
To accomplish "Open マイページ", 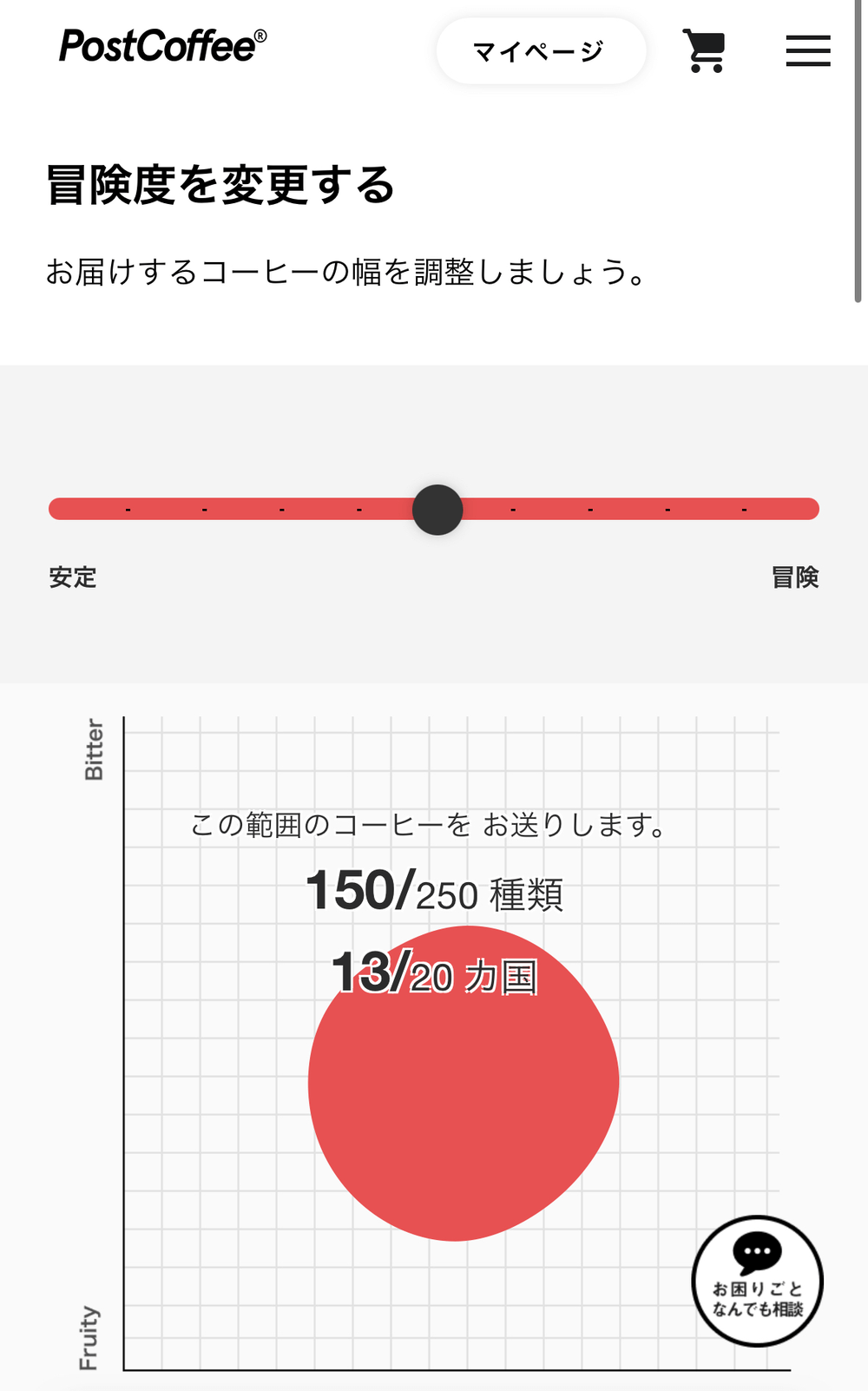I will click(540, 51).
